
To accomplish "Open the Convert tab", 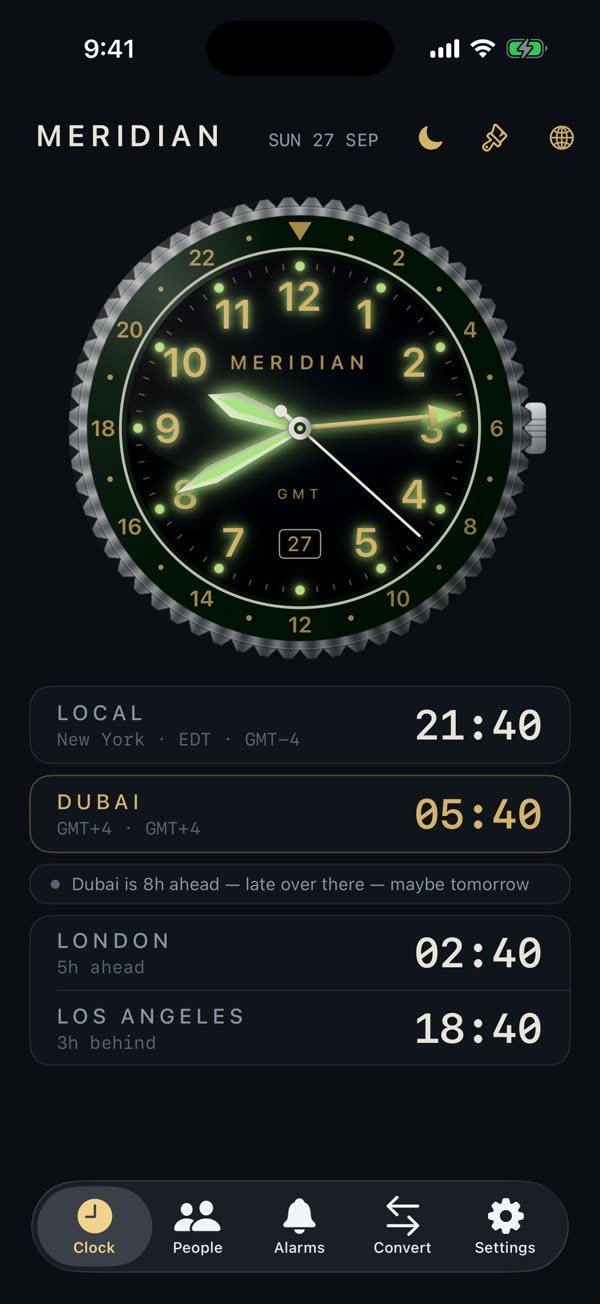I will tap(402, 1227).
